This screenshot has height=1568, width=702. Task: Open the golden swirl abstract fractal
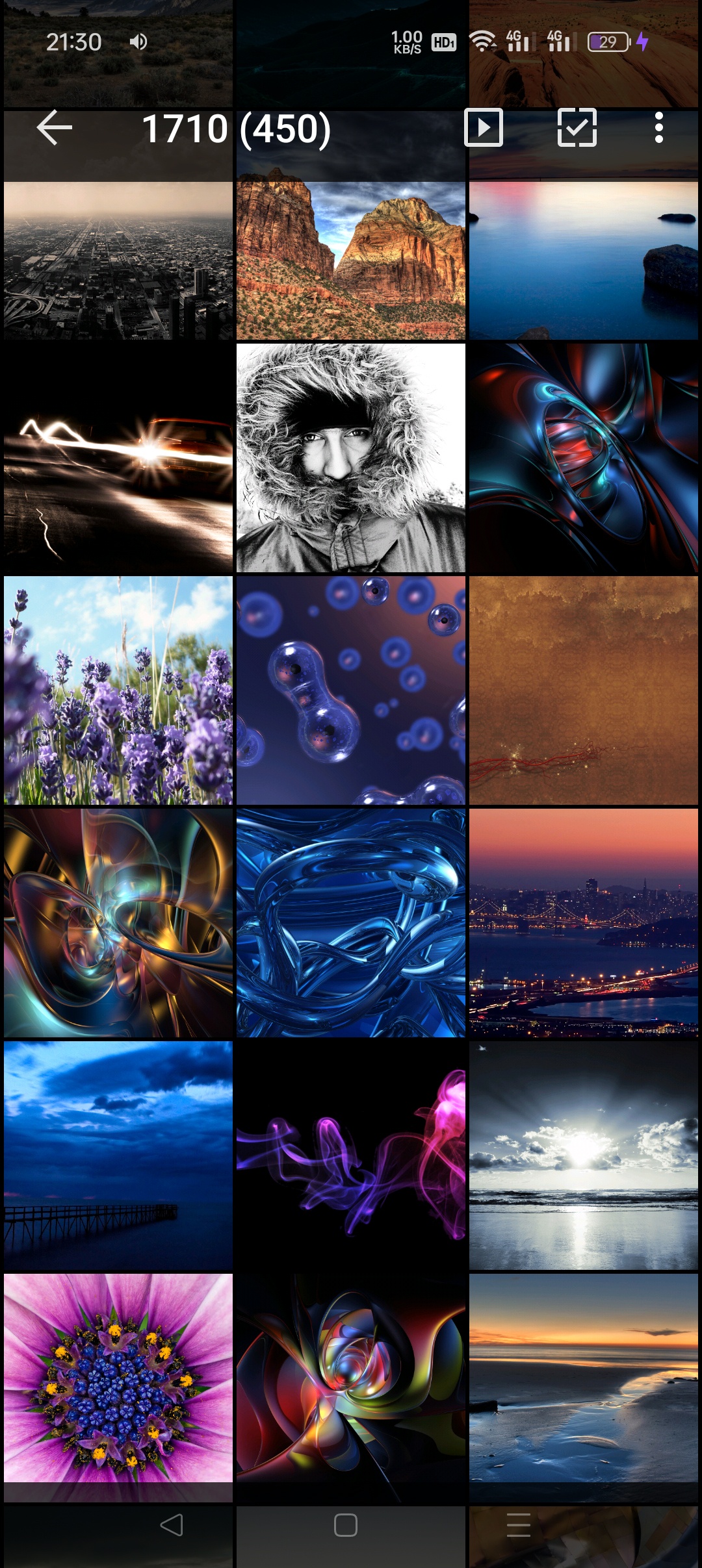click(118, 922)
